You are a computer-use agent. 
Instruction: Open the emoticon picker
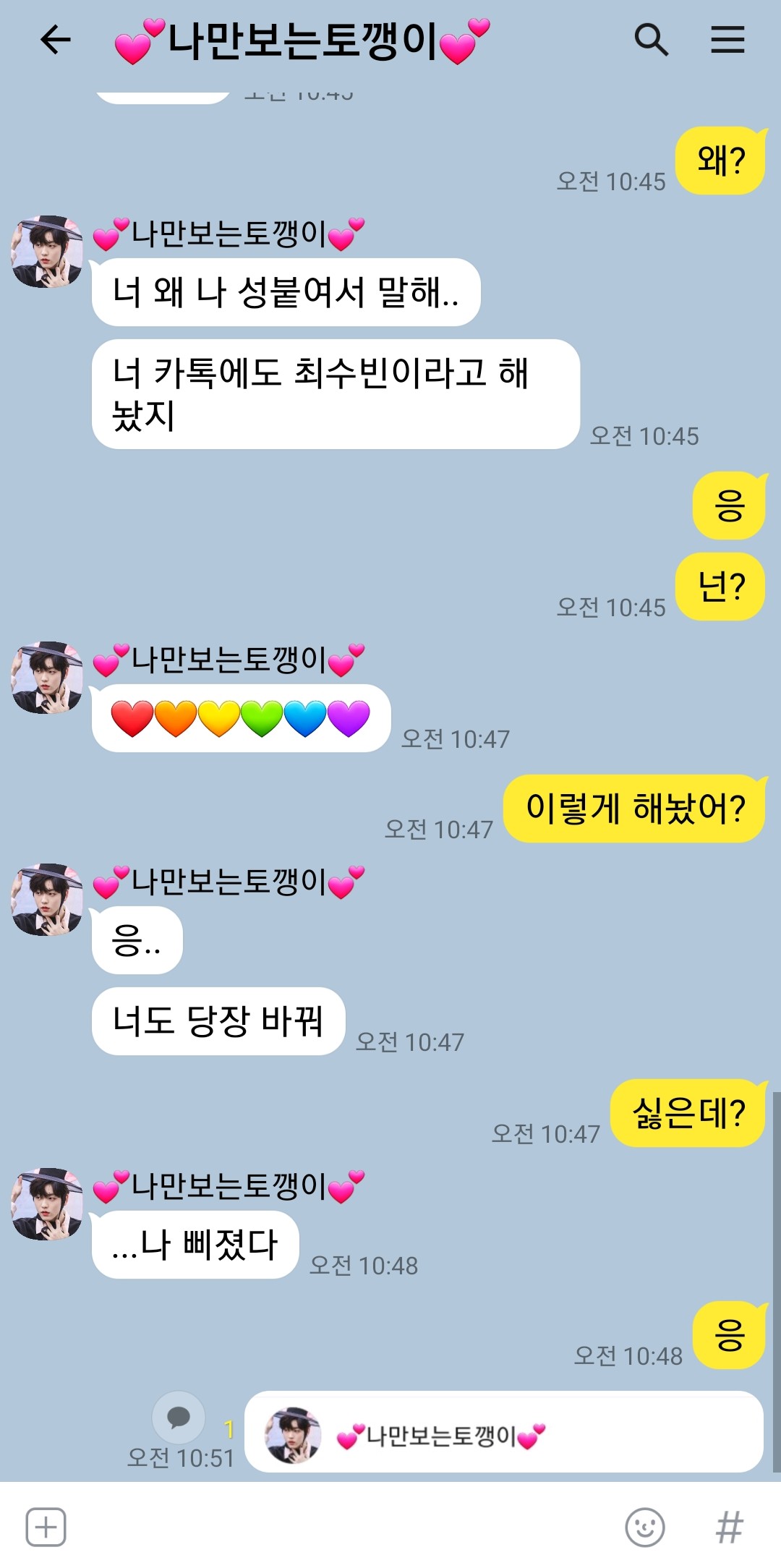click(x=645, y=1527)
